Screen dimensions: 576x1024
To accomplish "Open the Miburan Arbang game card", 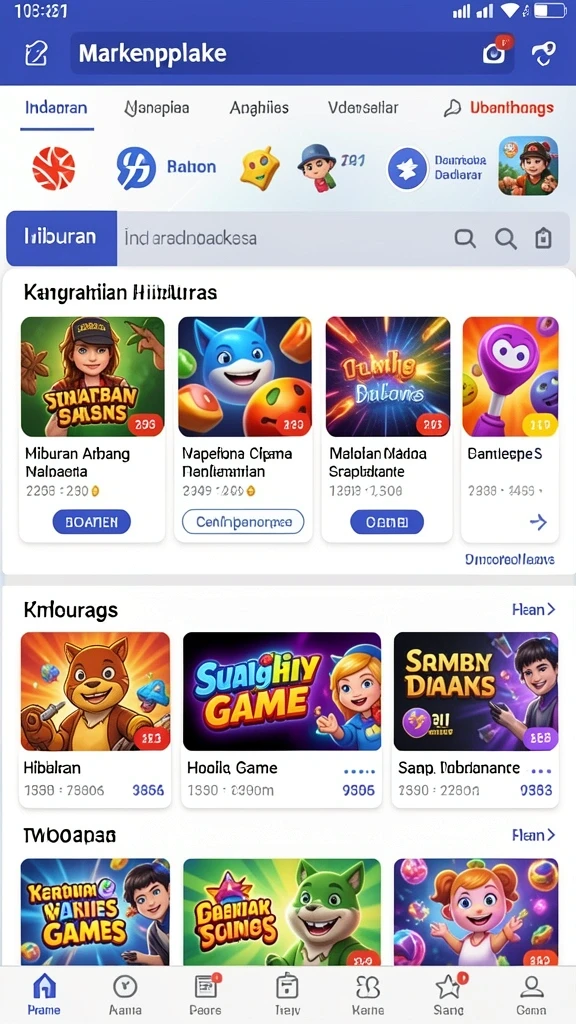I will [92, 429].
